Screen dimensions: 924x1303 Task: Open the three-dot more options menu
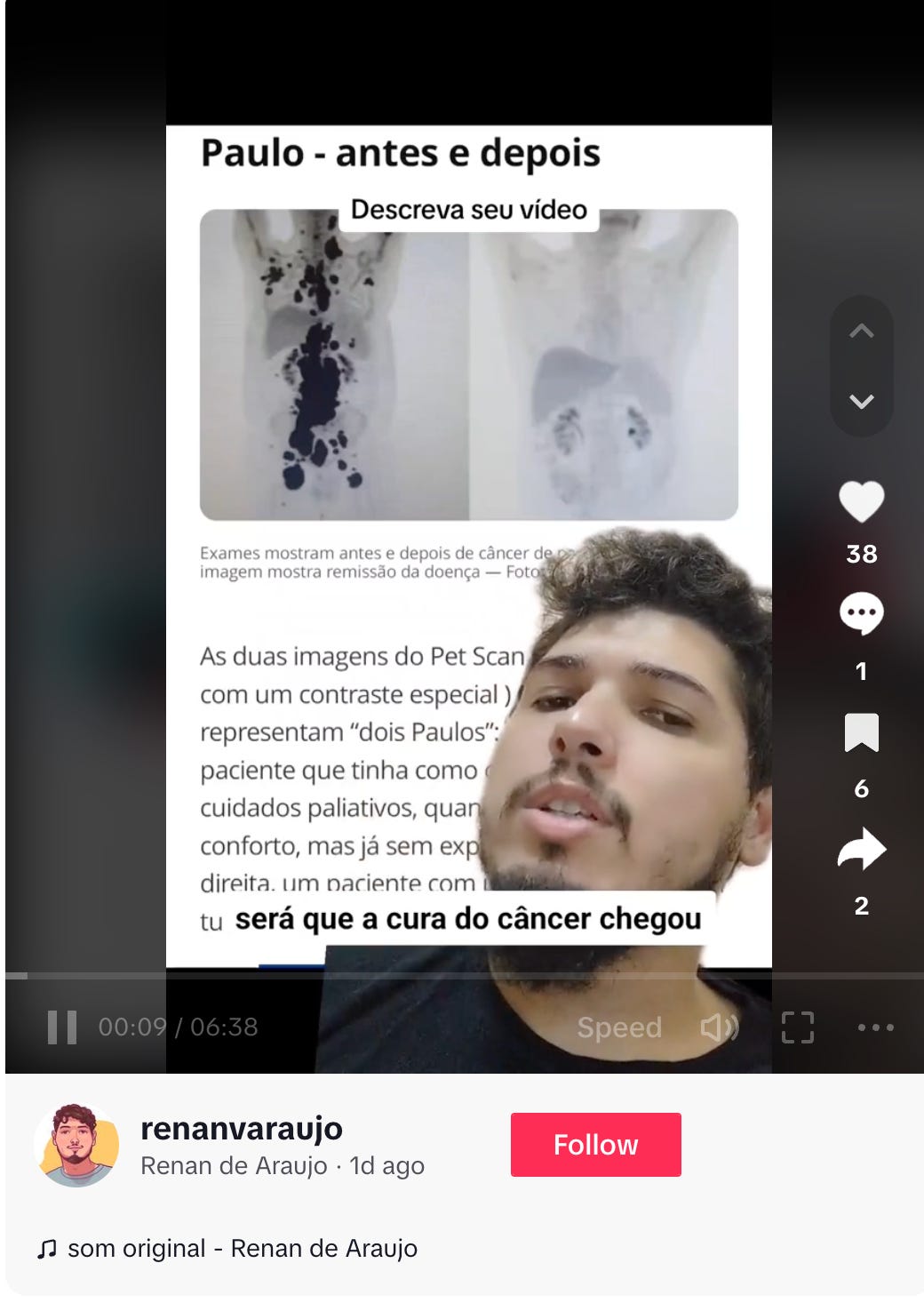point(875,1027)
